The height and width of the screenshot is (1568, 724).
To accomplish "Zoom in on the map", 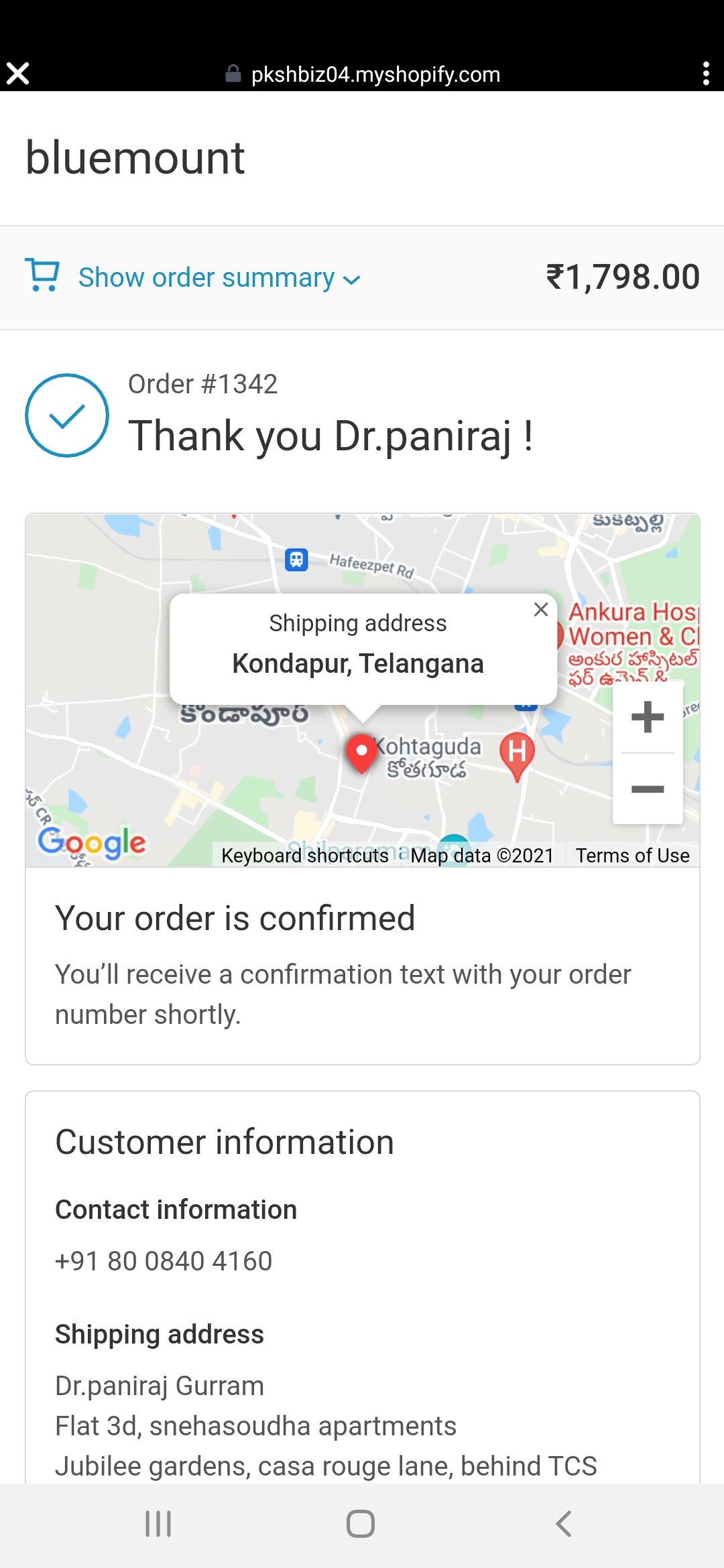I will click(x=648, y=717).
